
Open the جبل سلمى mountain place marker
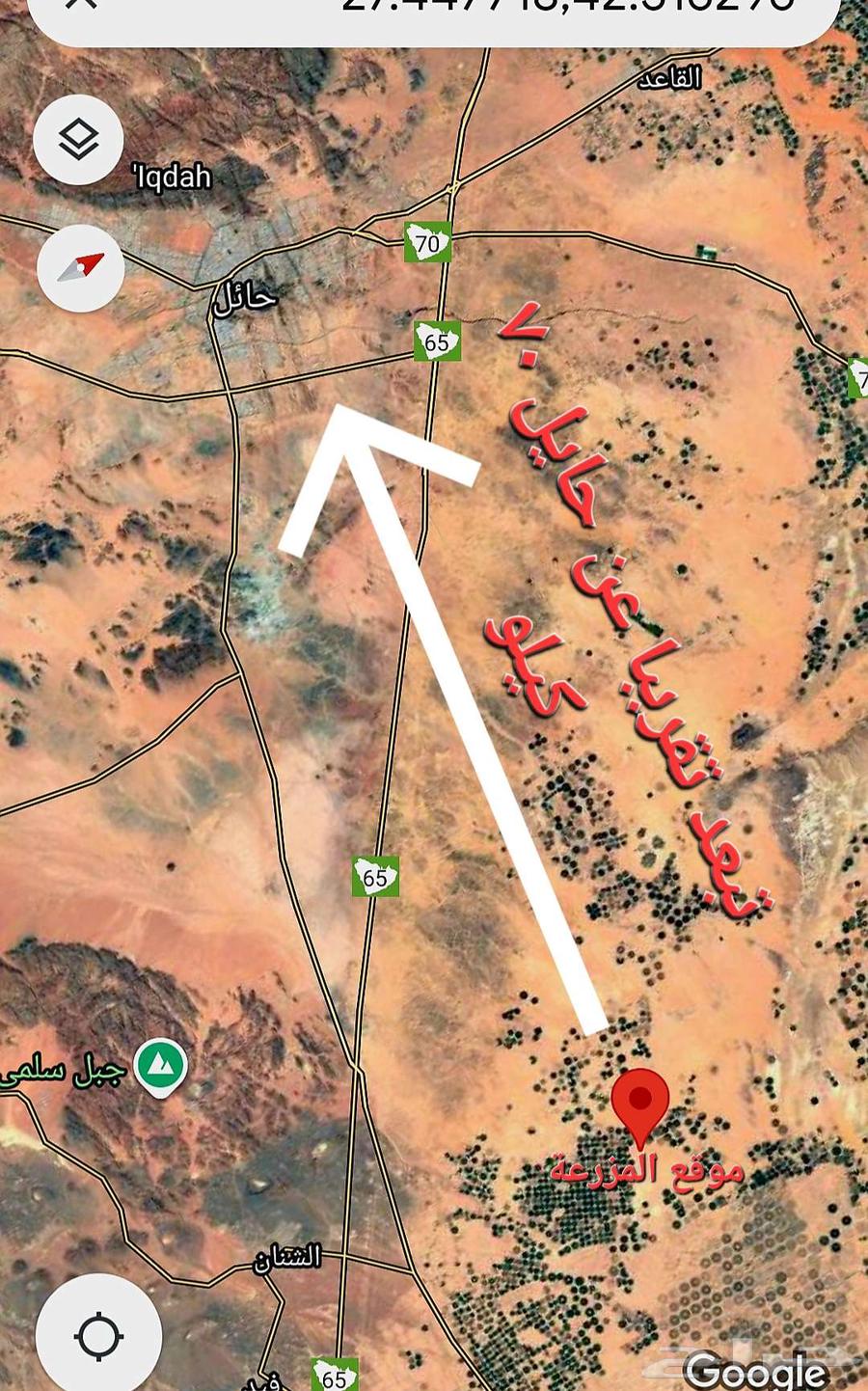160,1068
